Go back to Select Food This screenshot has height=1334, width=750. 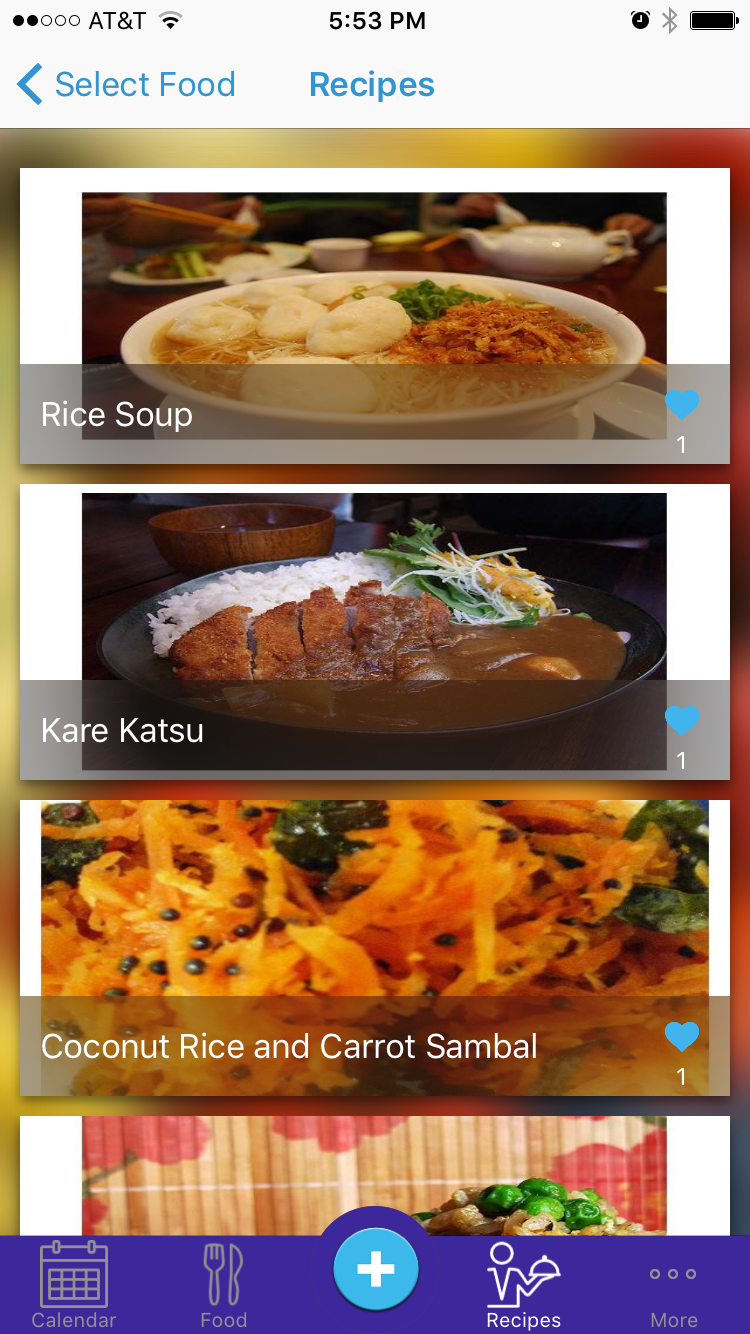[x=127, y=85]
